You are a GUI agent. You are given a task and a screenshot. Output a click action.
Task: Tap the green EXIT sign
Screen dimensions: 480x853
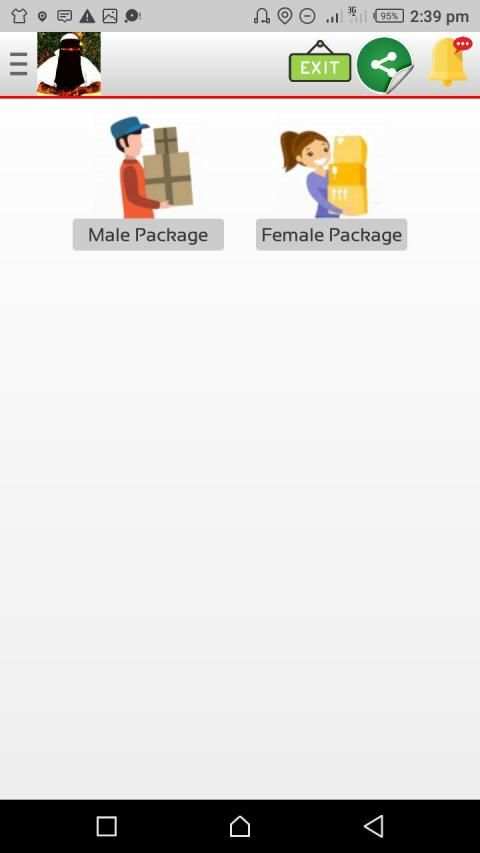point(320,61)
